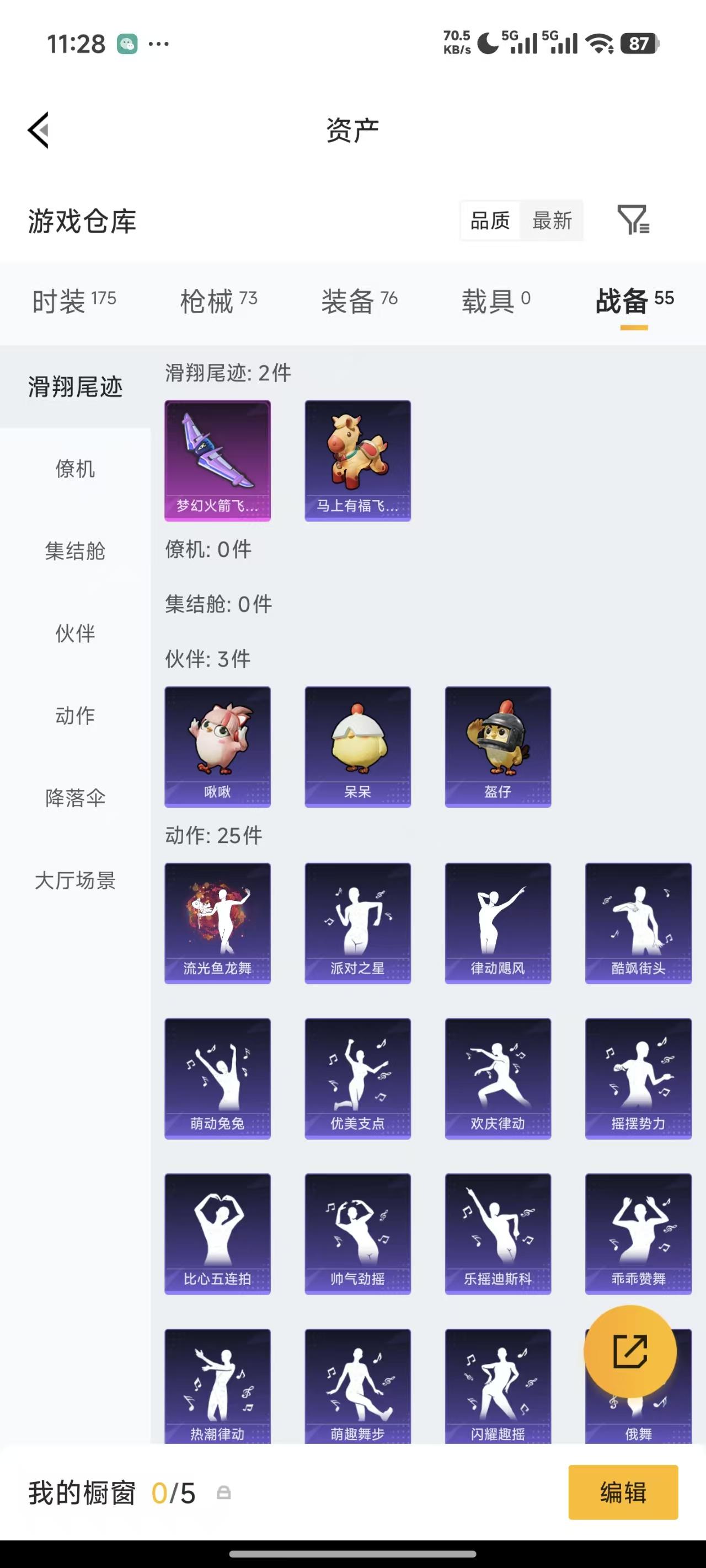Switch sorting to 品质
This screenshot has width=706, height=1568.
click(x=490, y=222)
